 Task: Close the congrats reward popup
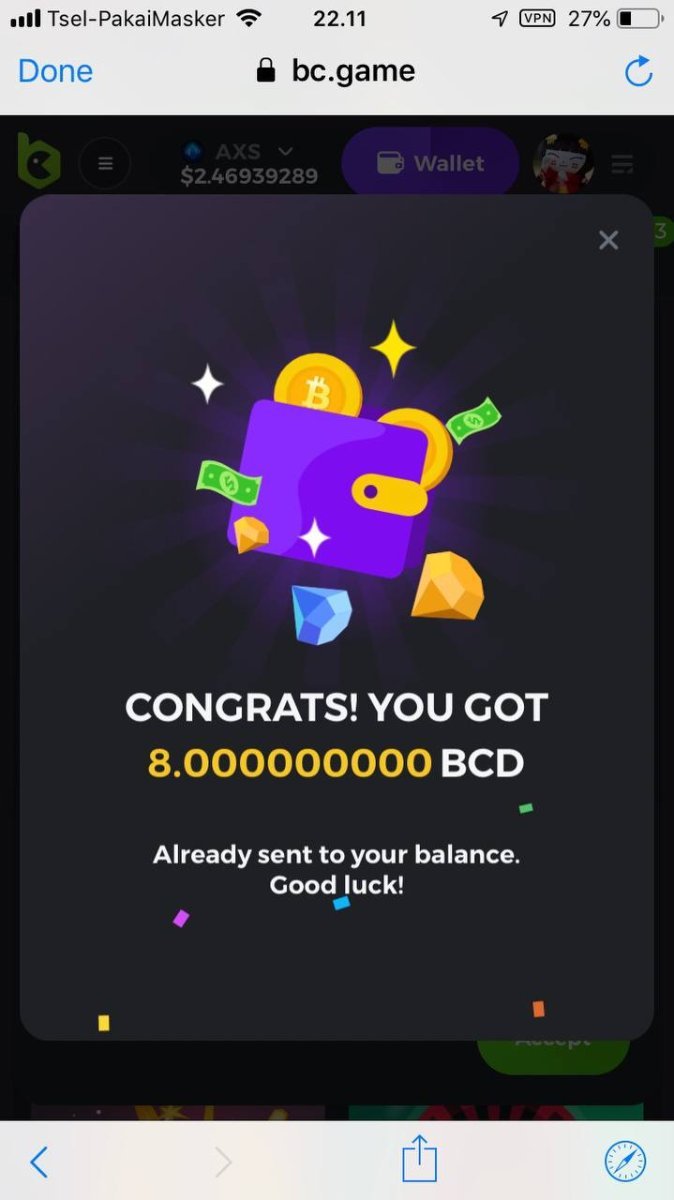click(x=608, y=240)
